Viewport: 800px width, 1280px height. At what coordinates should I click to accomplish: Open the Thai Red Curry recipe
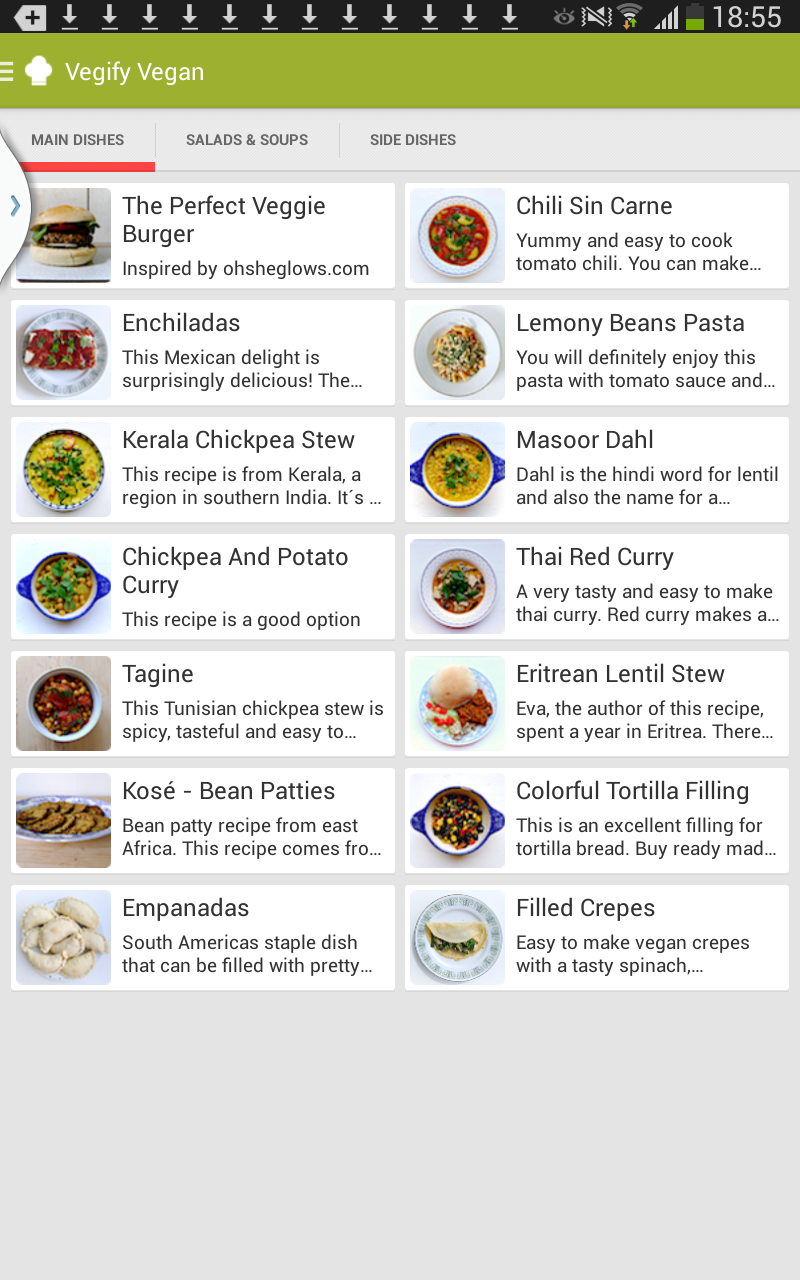tap(597, 587)
